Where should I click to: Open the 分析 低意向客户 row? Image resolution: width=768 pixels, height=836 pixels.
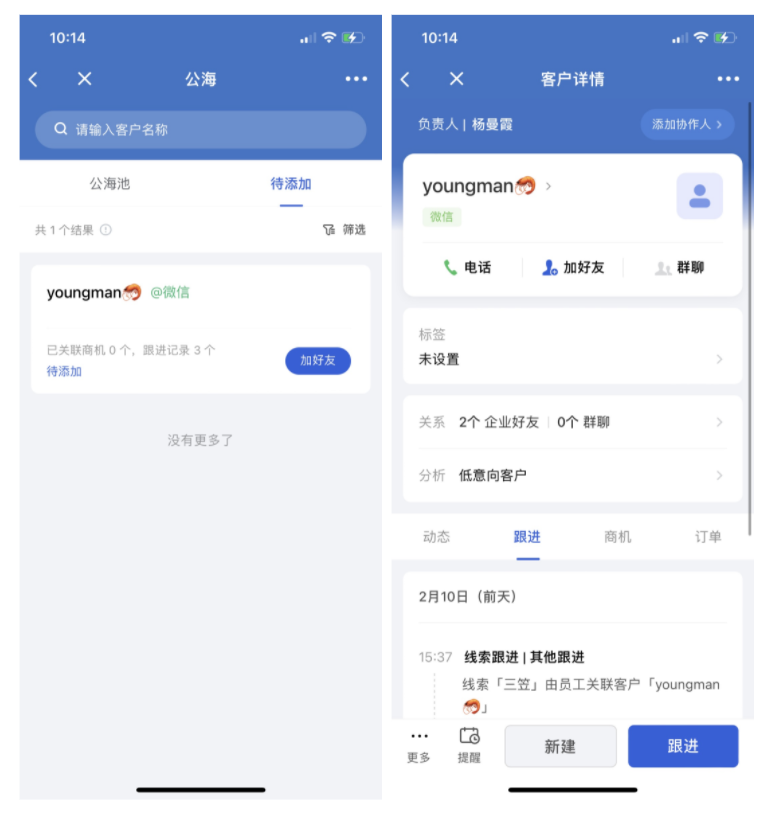pyautogui.click(x=572, y=475)
